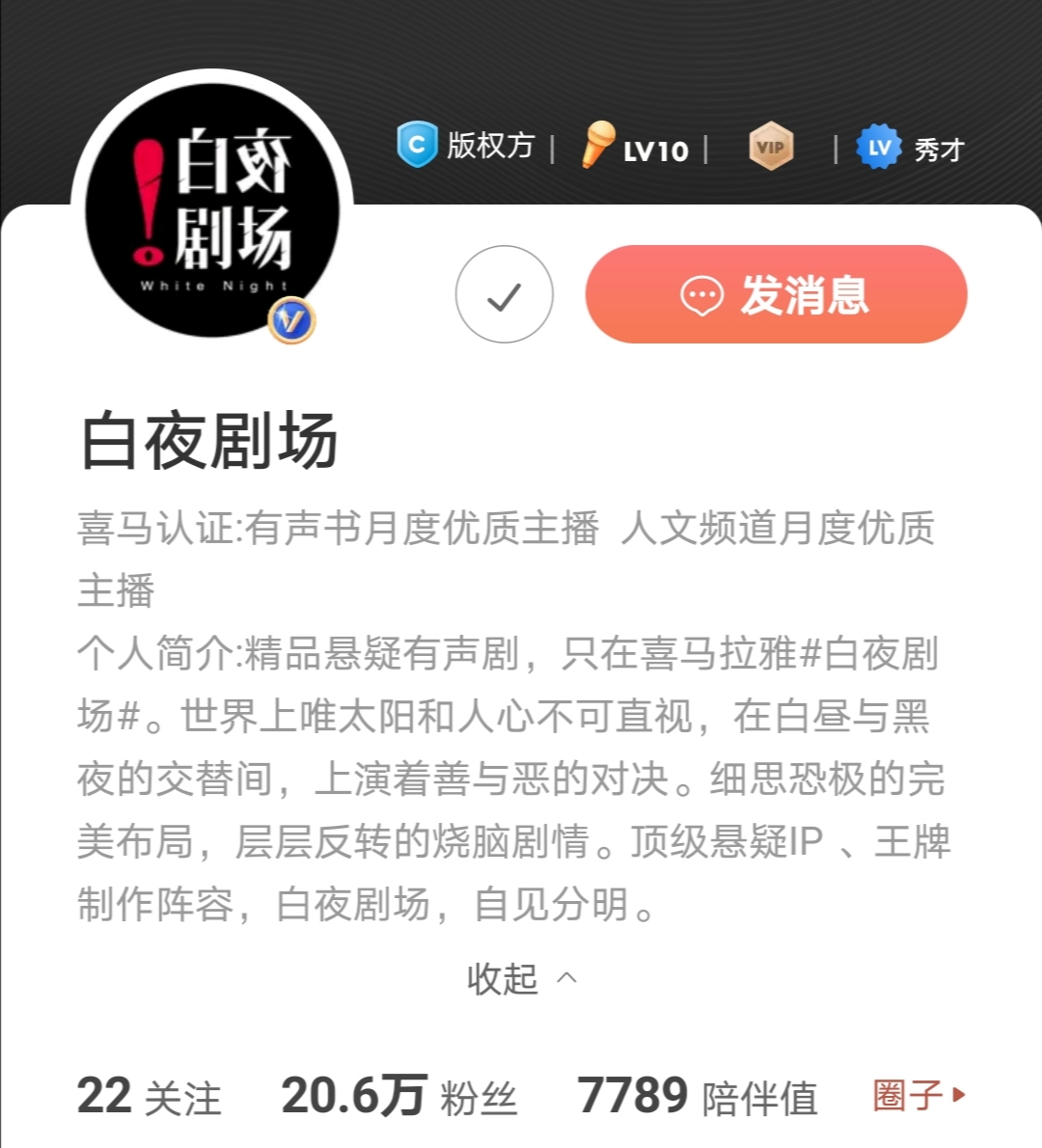The width and height of the screenshot is (1042, 1148).
Task: View the 20.6万 粉丝 followers list
Action: click(398, 1097)
